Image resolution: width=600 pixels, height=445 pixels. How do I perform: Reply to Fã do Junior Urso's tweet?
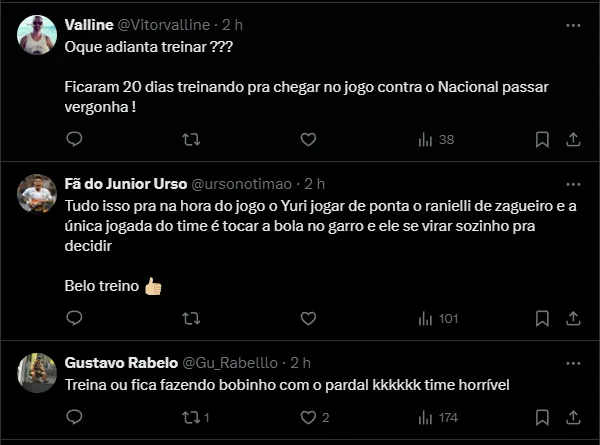74,318
